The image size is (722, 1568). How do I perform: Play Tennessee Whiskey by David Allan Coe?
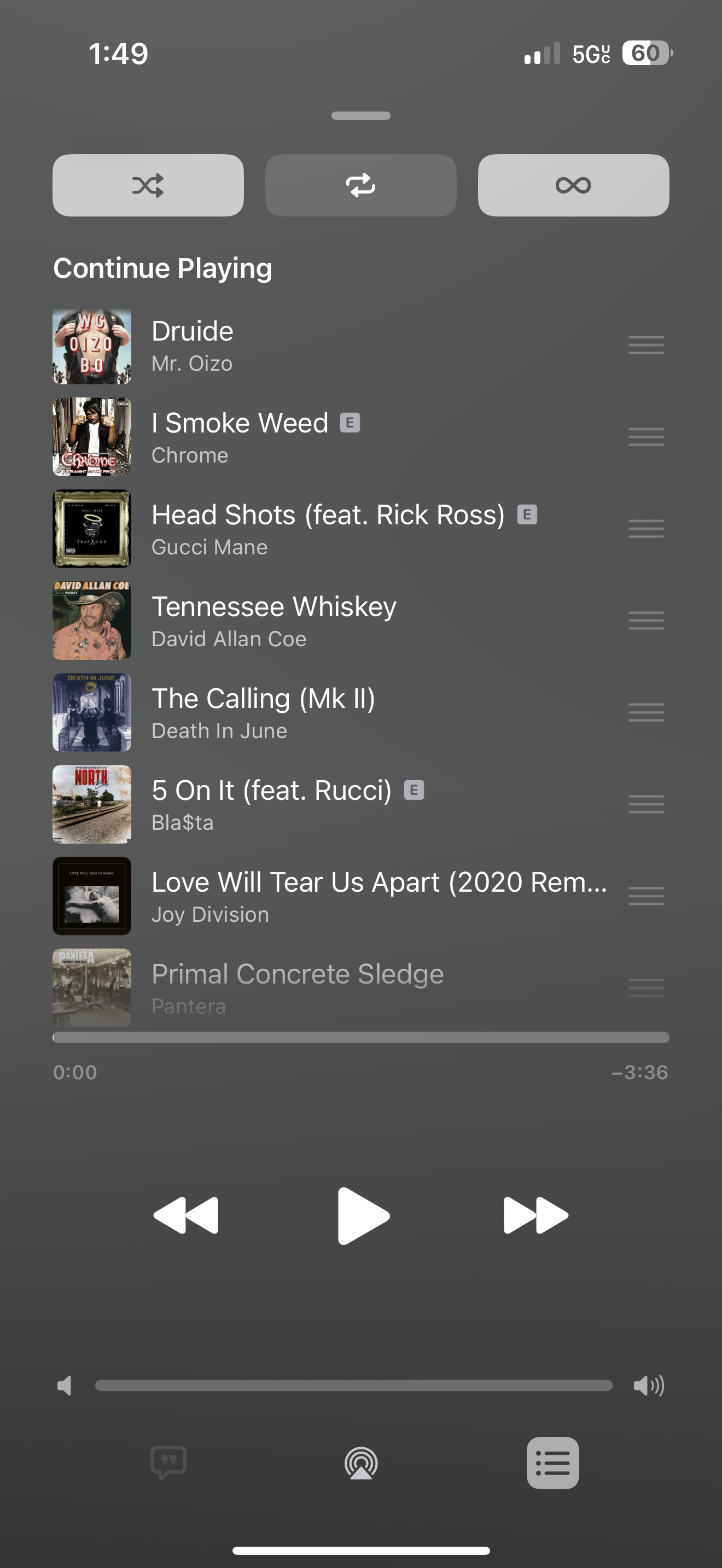coord(304,622)
